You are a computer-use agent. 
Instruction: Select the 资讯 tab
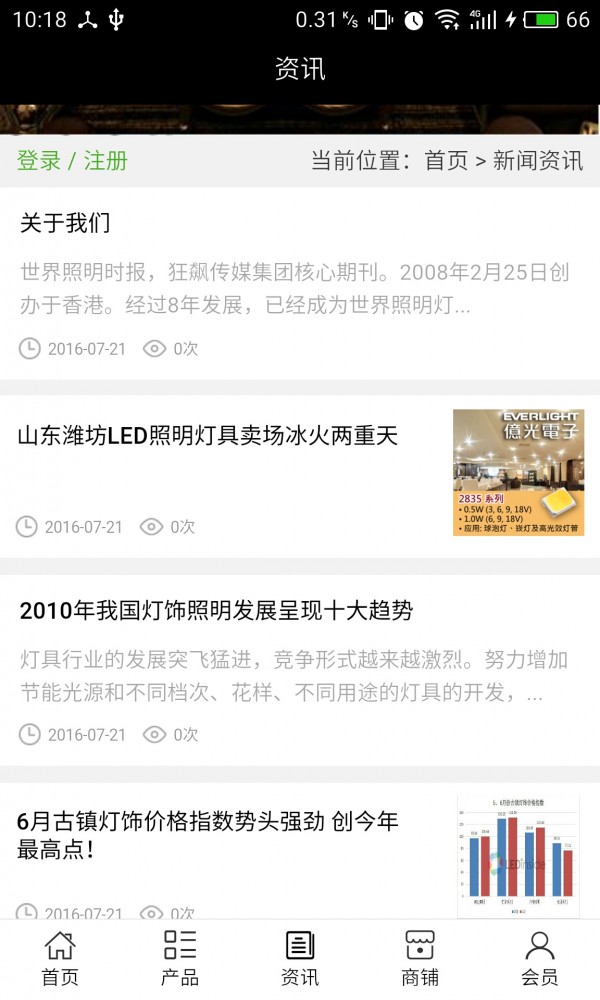[x=300, y=958]
